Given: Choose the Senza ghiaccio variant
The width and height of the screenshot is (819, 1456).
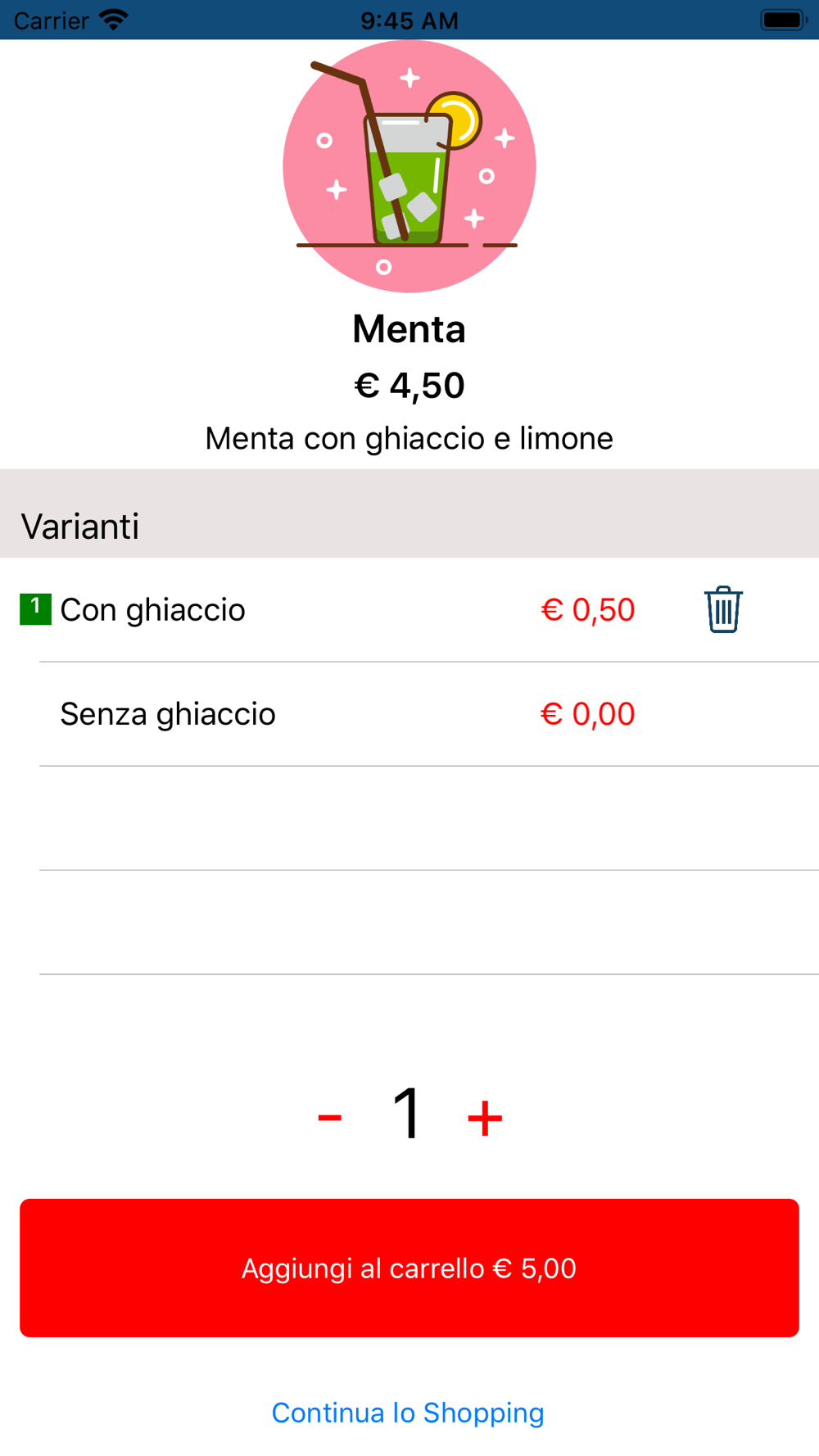Looking at the screenshot, I should (409, 714).
